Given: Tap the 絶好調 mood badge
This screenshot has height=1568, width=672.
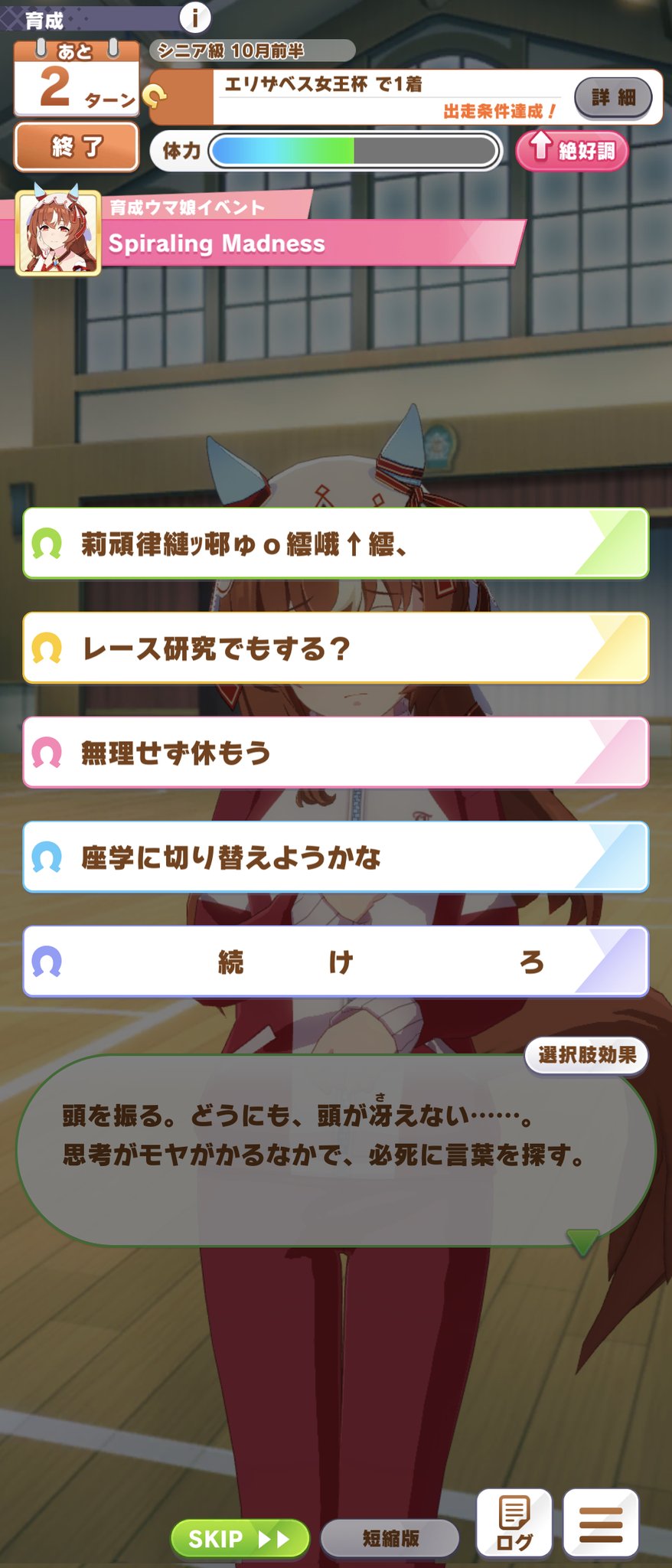Looking at the screenshot, I should pos(572,150).
